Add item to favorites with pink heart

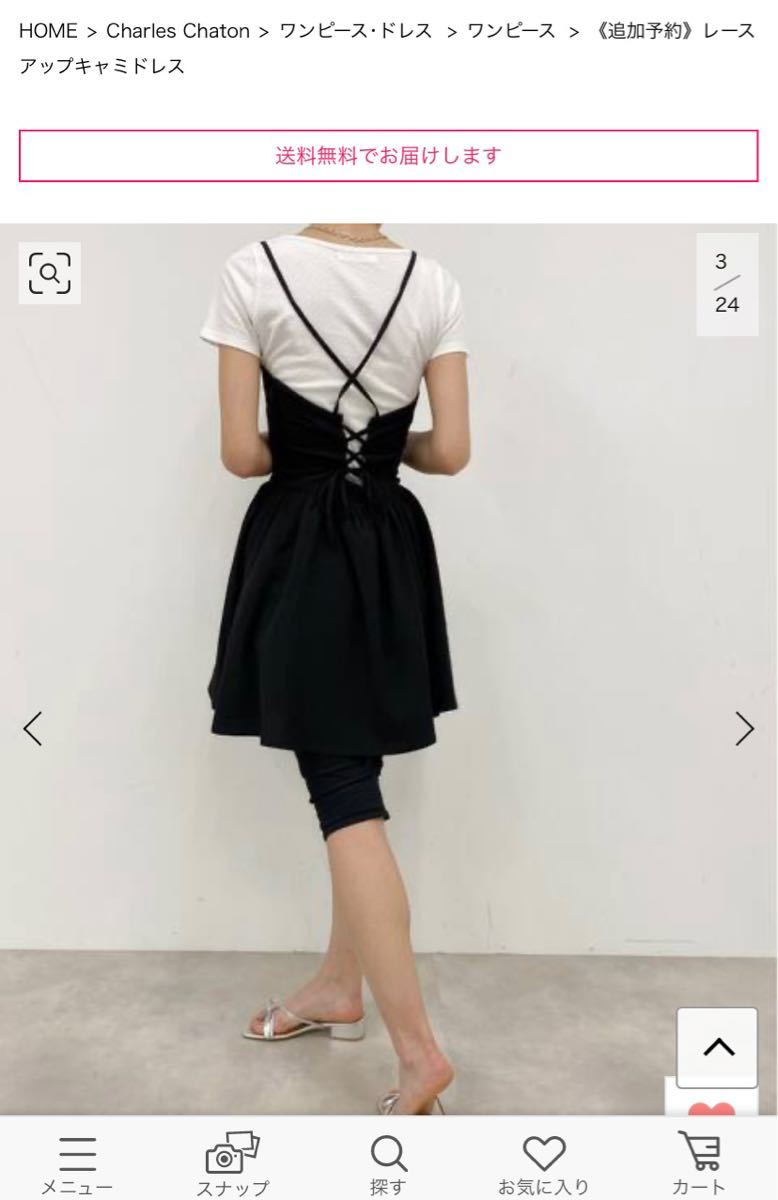point(712,1110)
